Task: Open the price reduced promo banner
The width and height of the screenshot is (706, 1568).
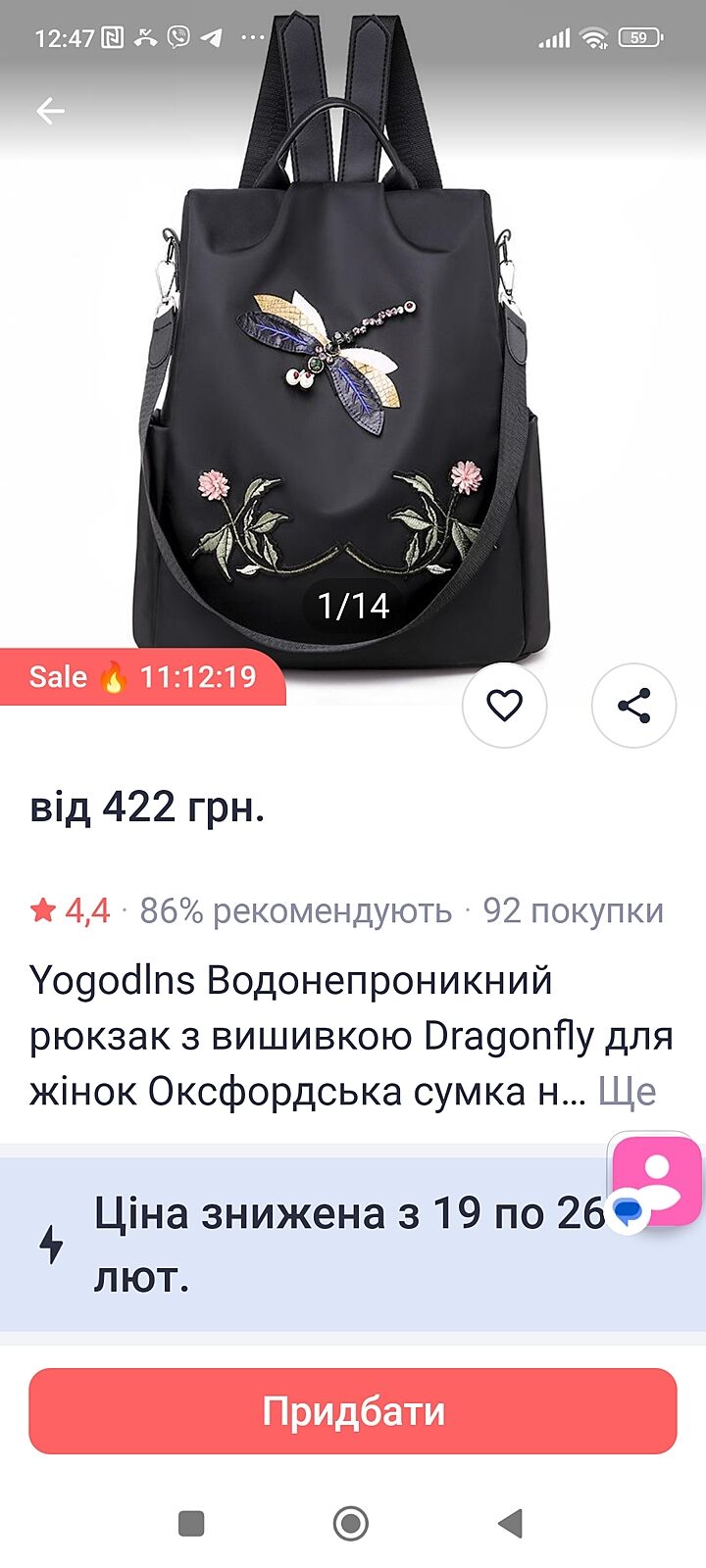Action: tap(324, 1245)
